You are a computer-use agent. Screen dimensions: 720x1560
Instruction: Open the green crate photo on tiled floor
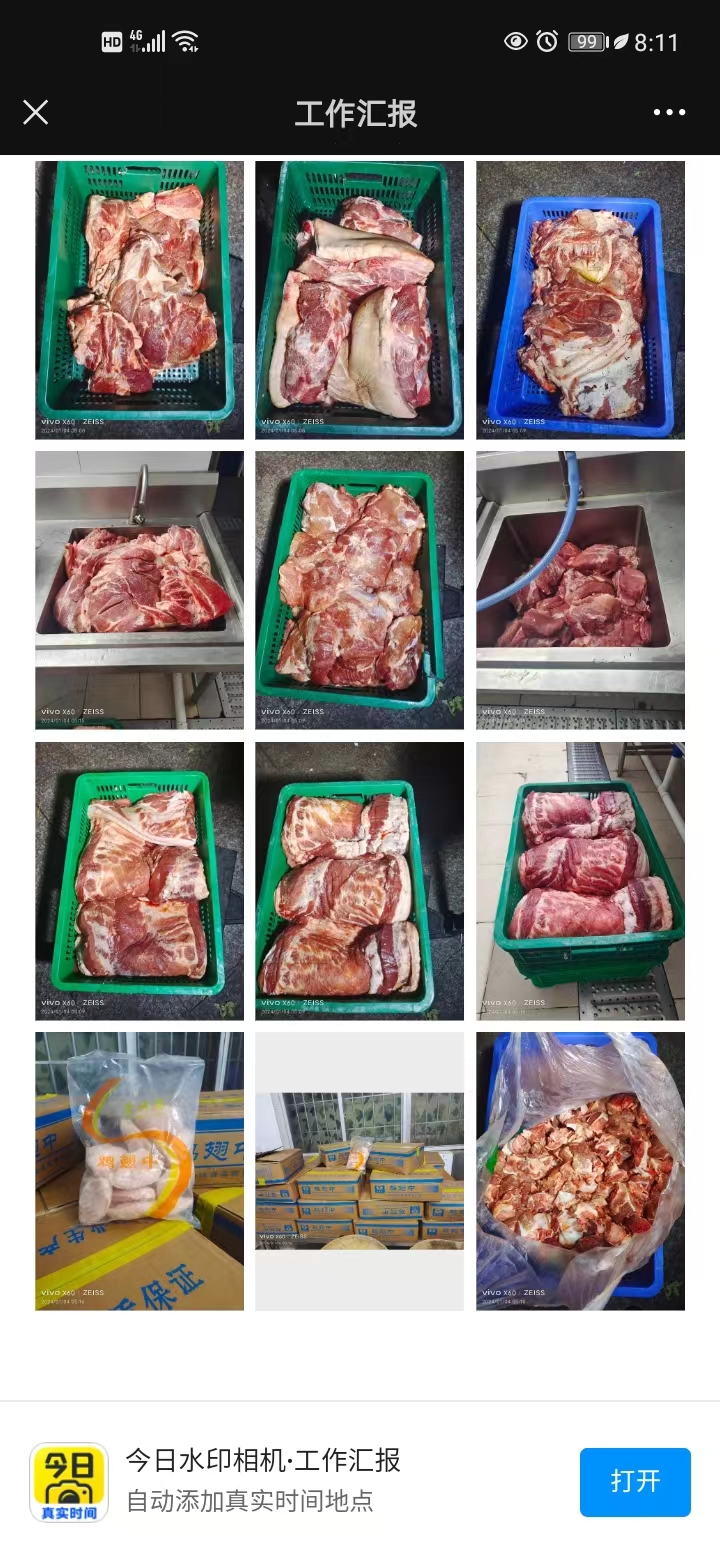[580, 880]
